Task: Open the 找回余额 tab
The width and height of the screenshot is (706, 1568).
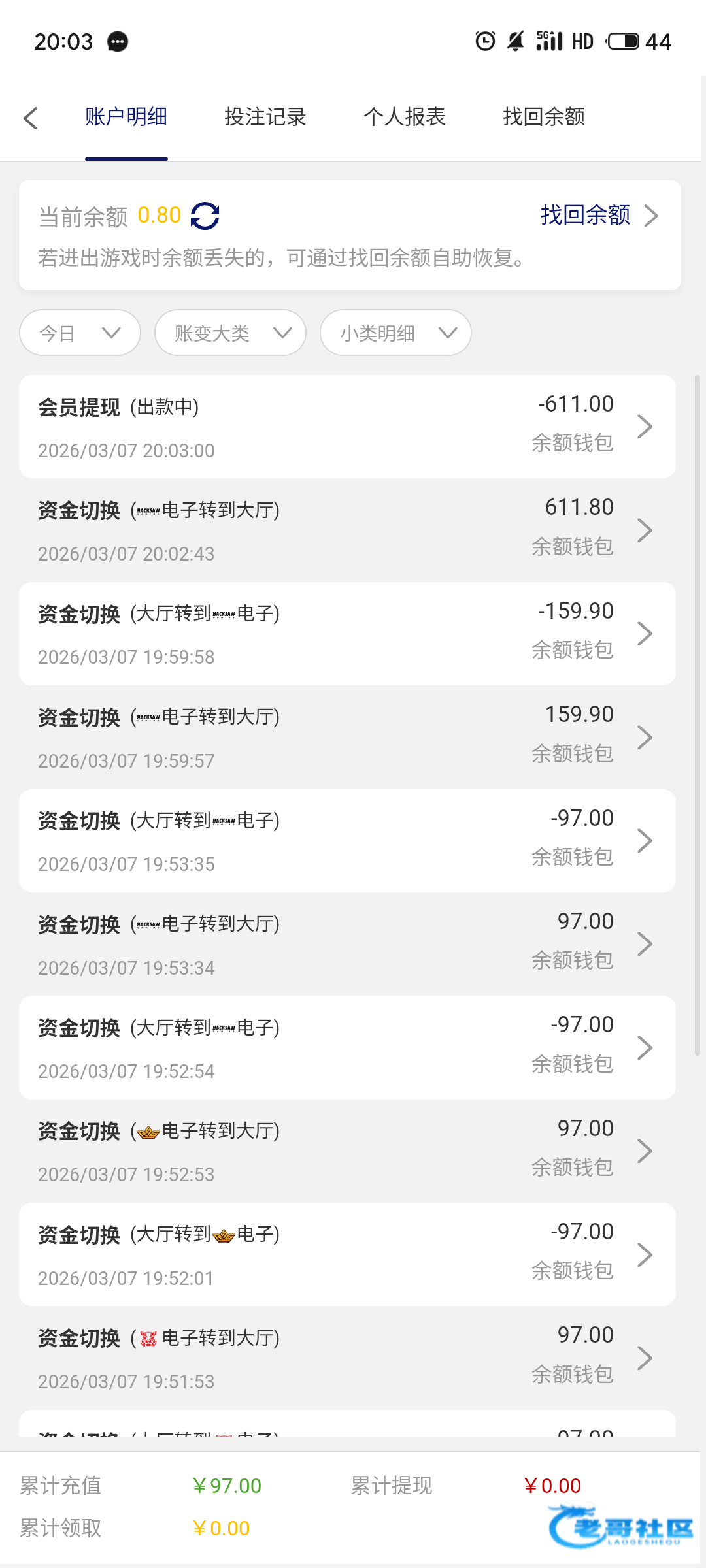Action: [543, 118]
